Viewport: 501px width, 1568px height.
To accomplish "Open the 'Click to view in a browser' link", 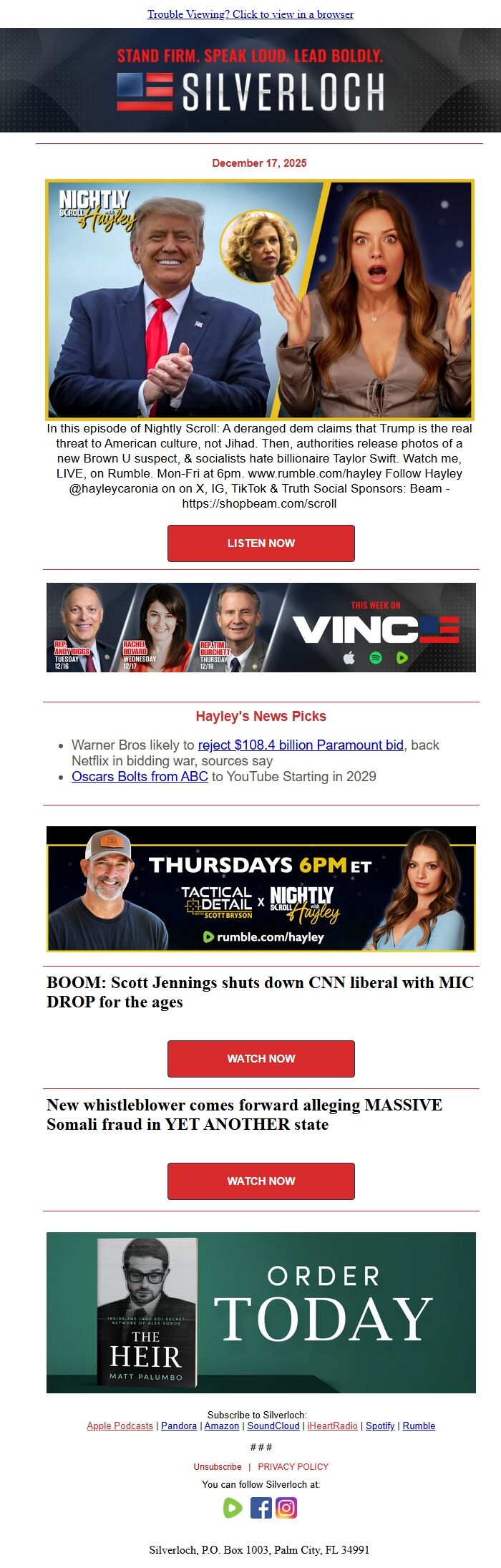I will (x=250, y=14).
